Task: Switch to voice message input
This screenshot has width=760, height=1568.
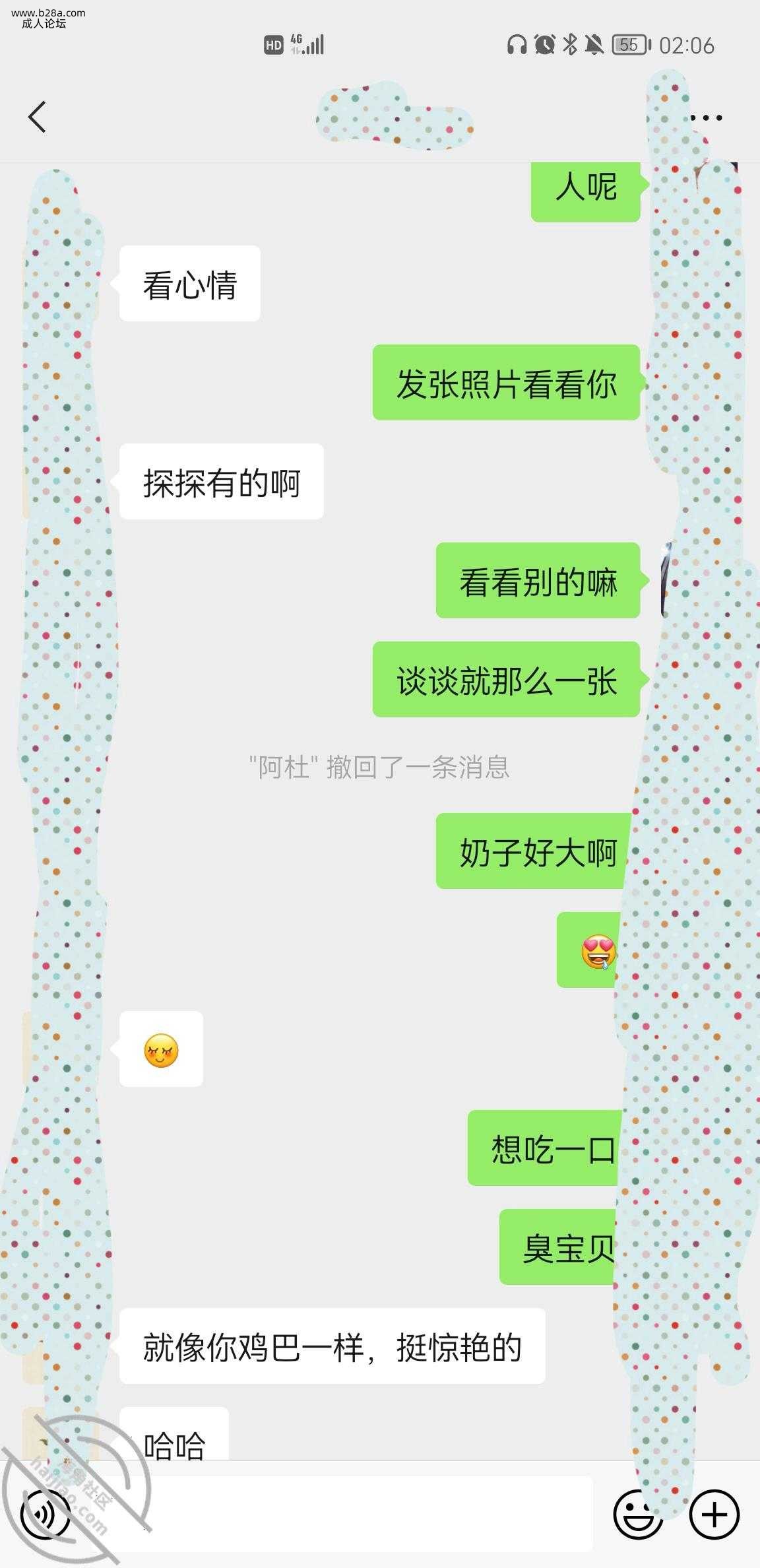Action: click(x=45, y=1515)
